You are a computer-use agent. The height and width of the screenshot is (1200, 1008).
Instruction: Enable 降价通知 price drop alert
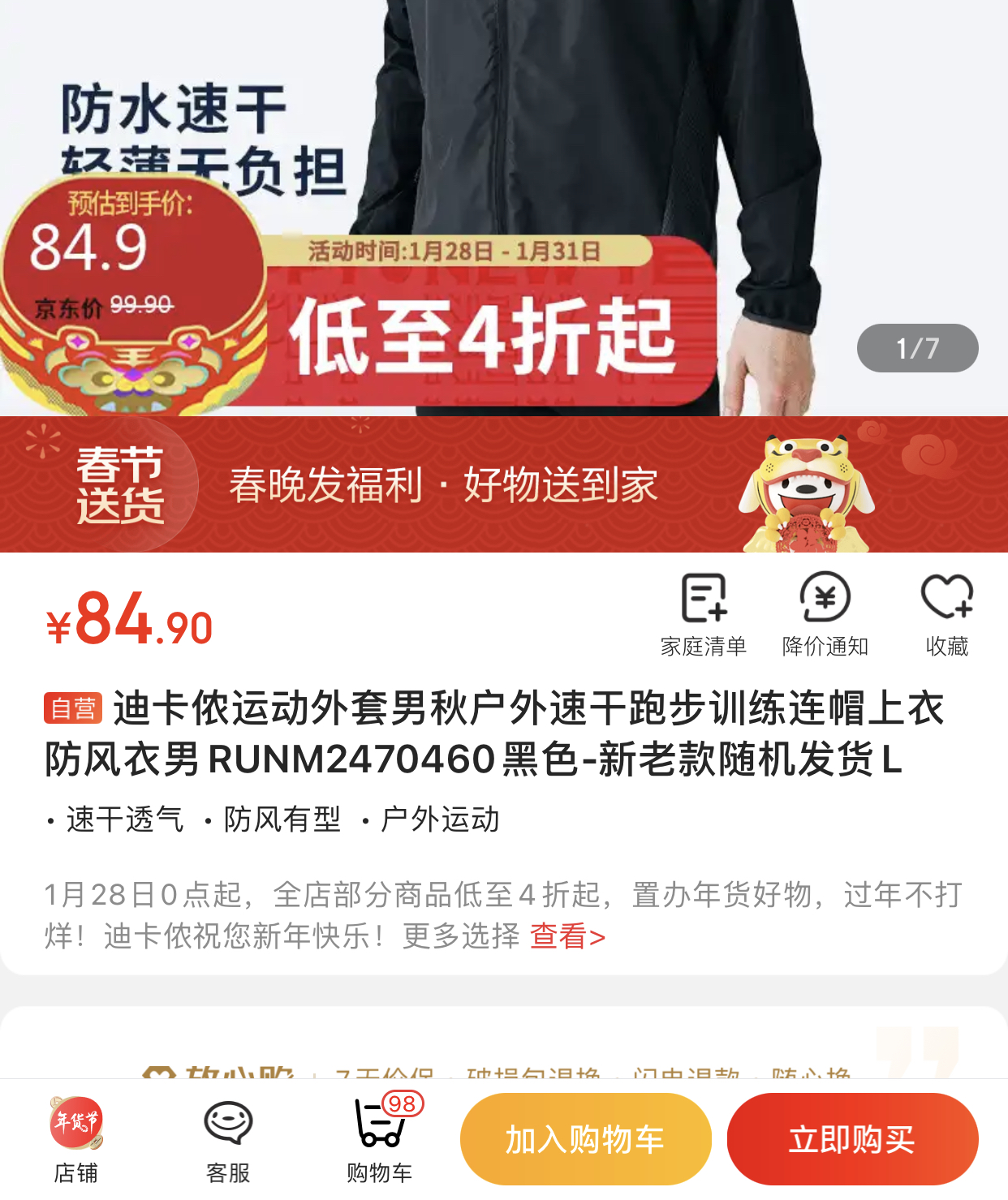(x=825, y=613)
